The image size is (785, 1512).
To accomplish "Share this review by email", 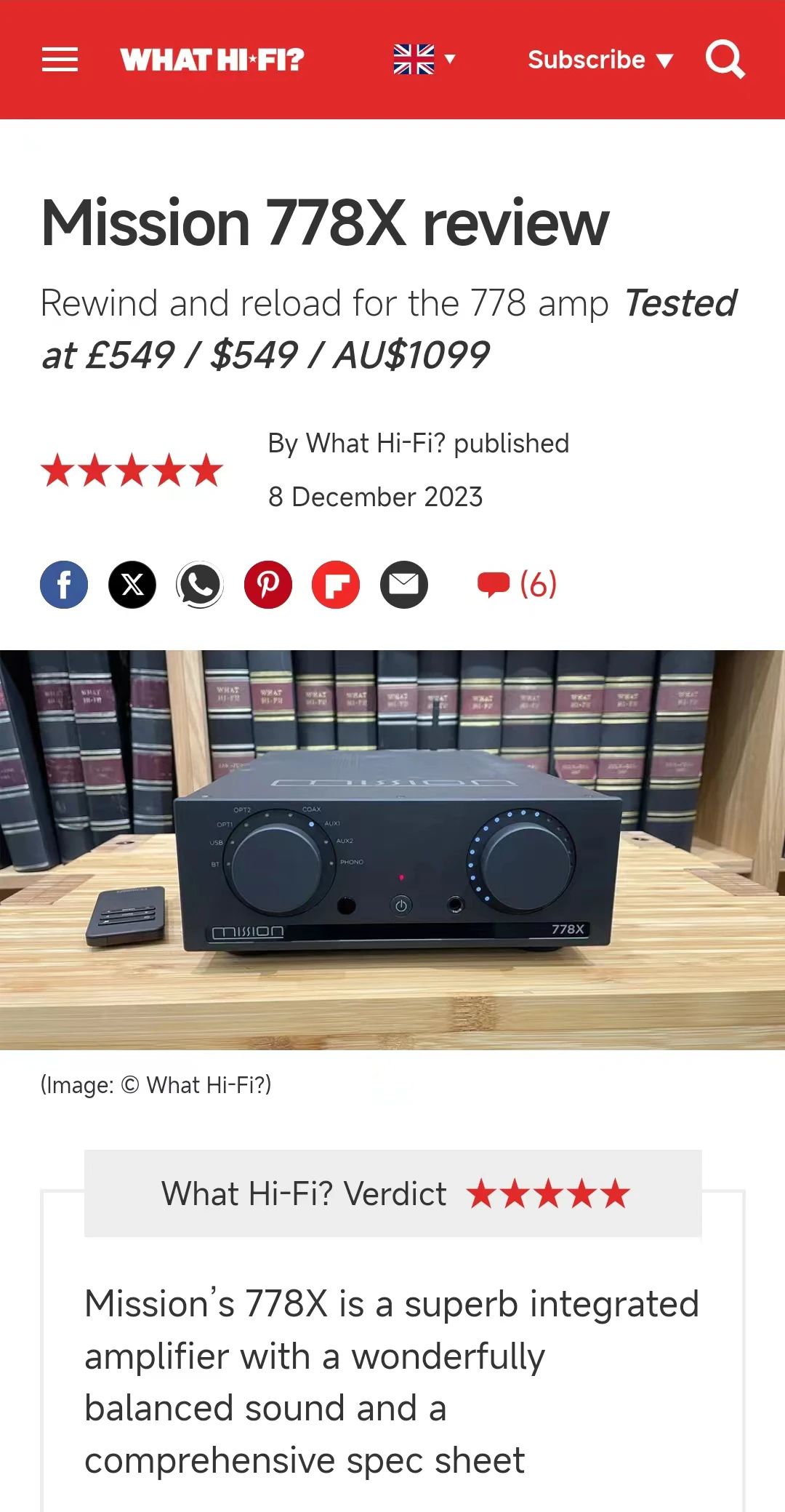I will coord(404,585).
